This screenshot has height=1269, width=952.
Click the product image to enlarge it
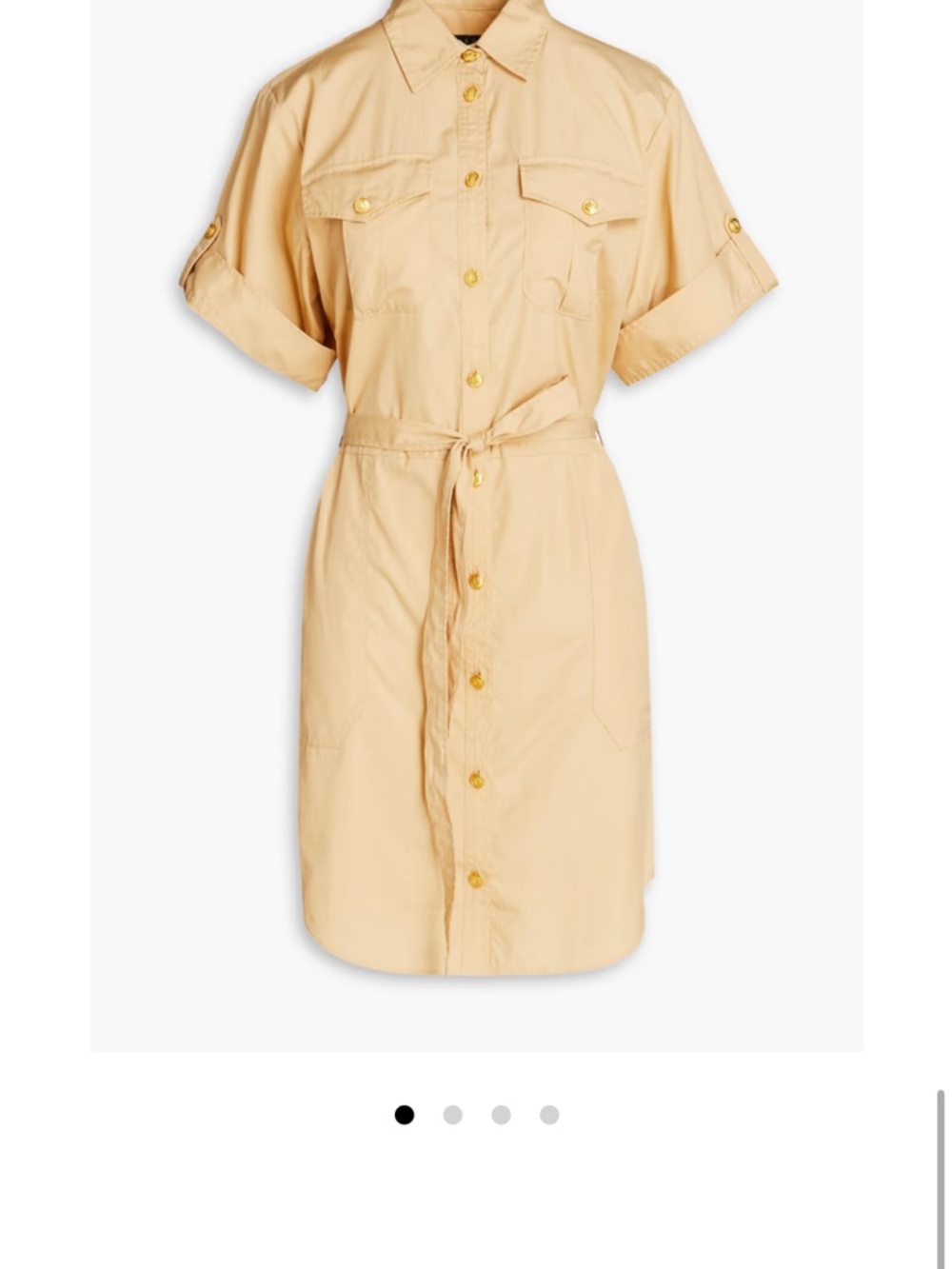click(x=476, y=524)
